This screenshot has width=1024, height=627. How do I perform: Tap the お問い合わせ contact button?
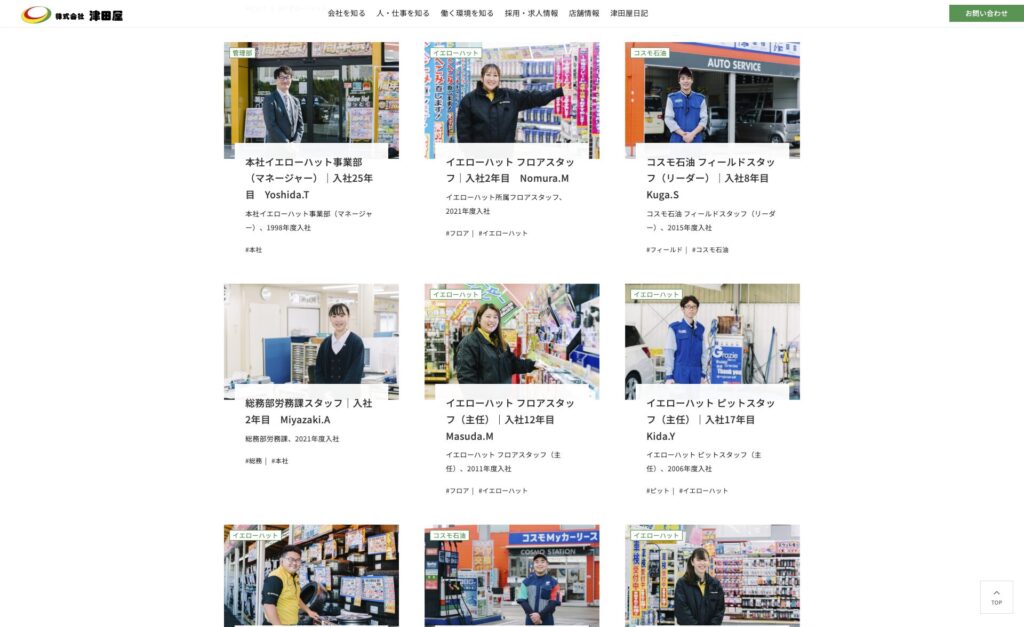(x=986, y=13)
